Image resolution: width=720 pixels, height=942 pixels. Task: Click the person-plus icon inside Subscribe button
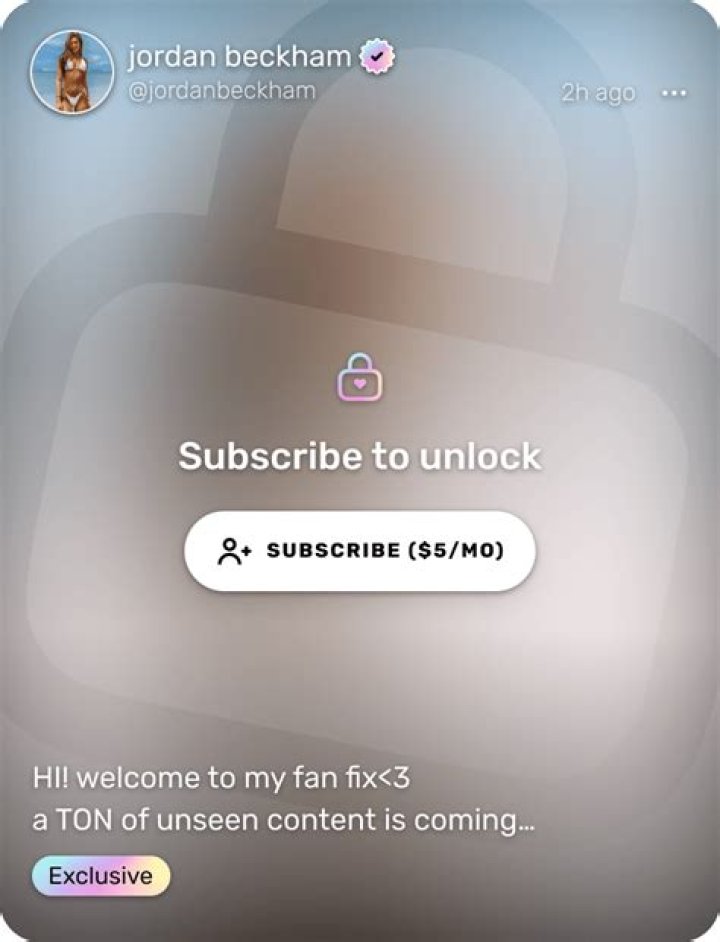coord(229,550)
